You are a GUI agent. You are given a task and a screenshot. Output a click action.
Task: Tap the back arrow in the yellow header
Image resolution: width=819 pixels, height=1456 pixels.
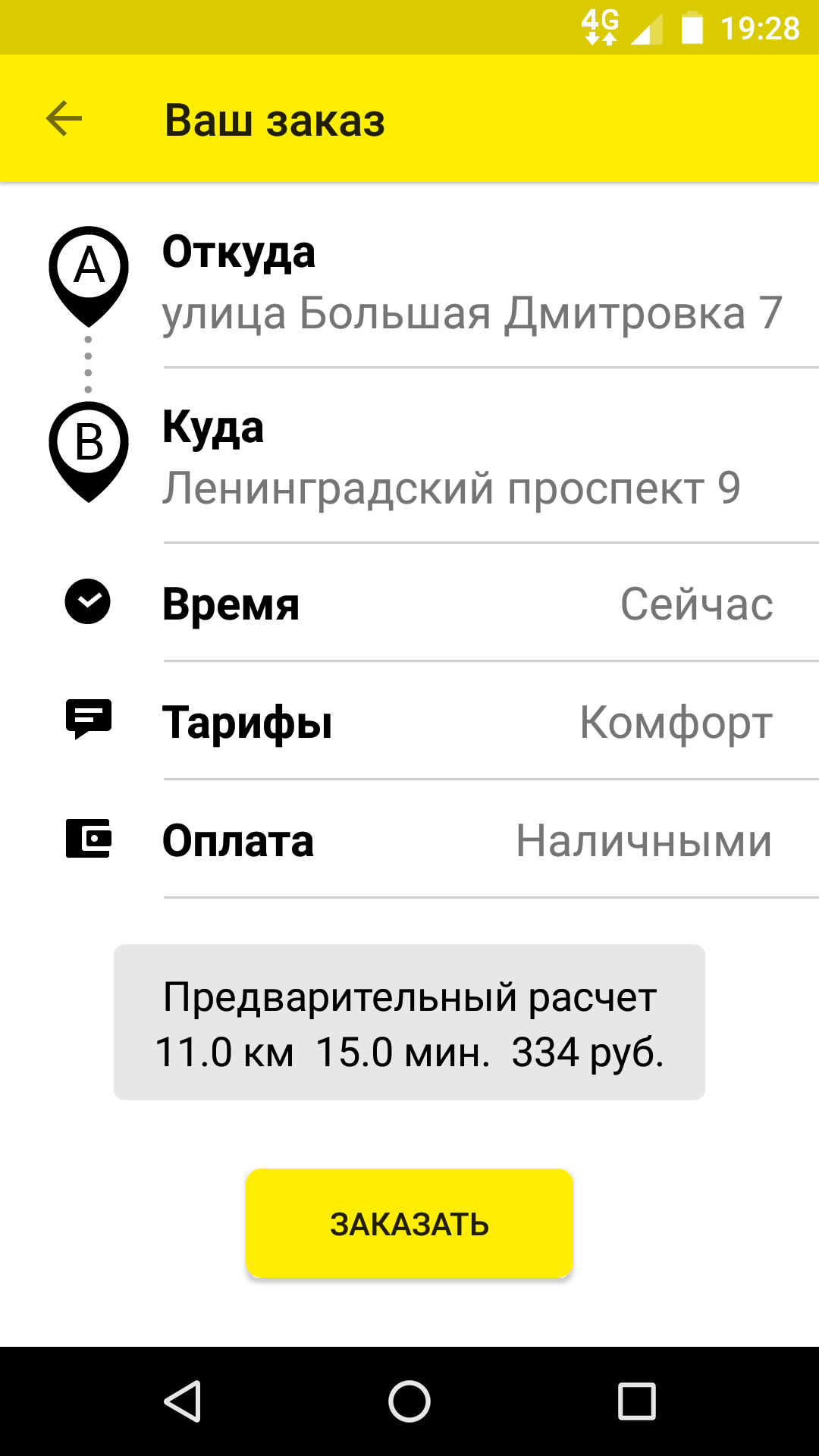click(64, 119)
